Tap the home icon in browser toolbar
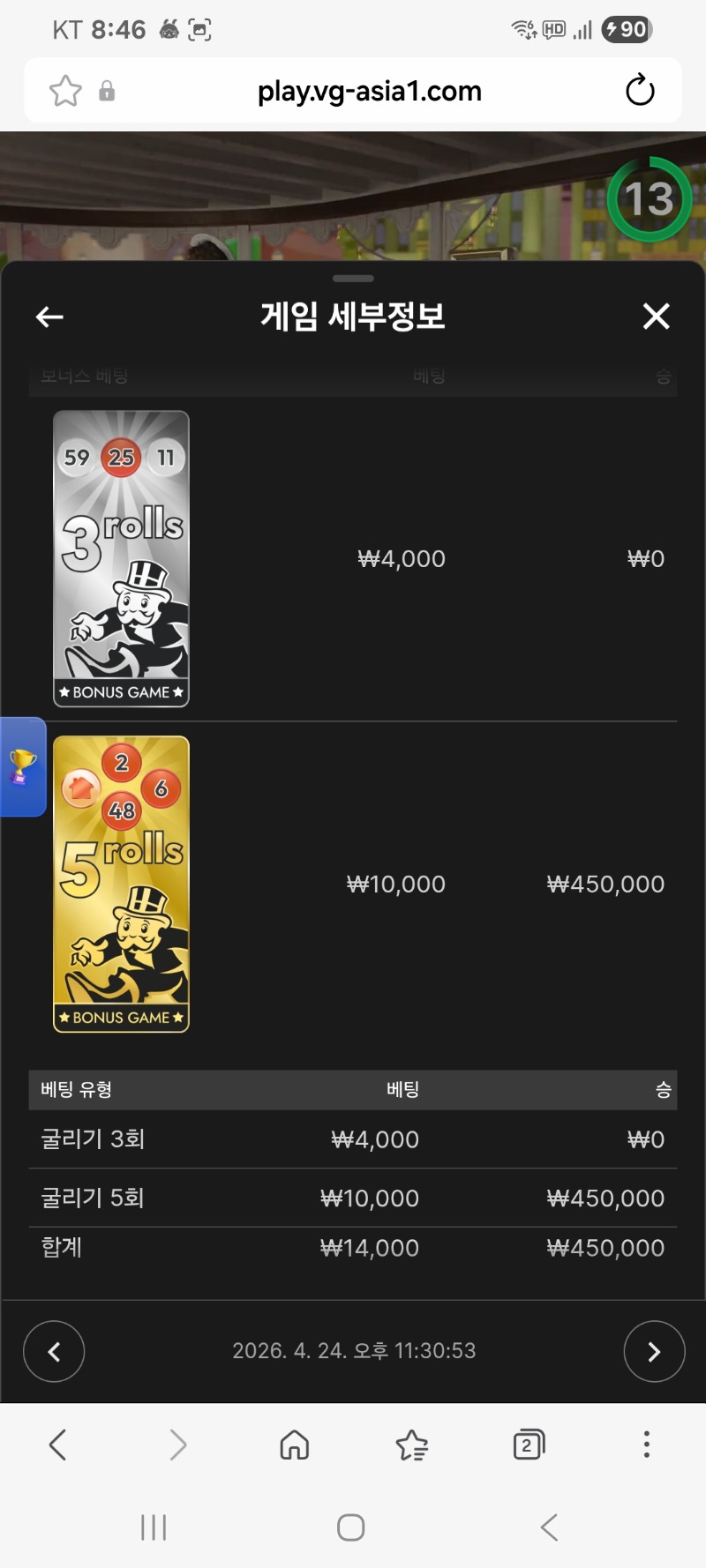This screenshot has width=706, height=1568. (294, 1444)
